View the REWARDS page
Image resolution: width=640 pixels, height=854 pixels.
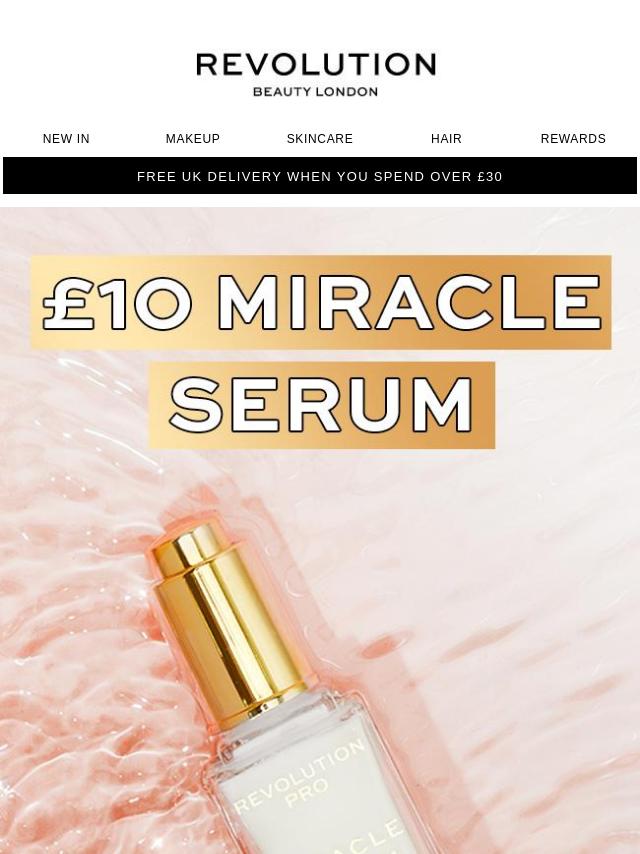pyautogui.click(x=573, y=139)
